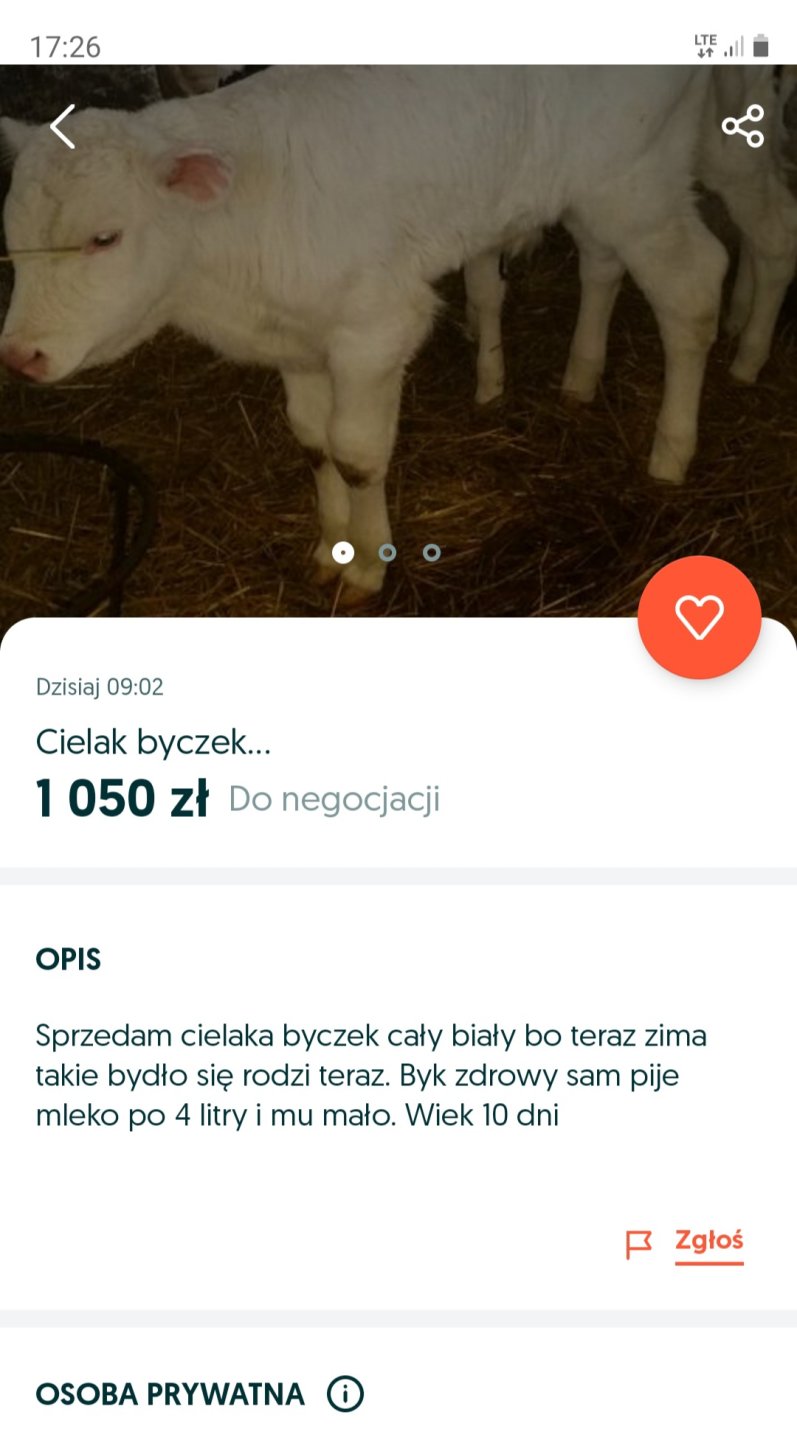Image resolution: width=797 pixels, height=1440 pixels.
Task: Add the listing to favorites with the heart
Action: pyautogui.click(x=699, y=618)
